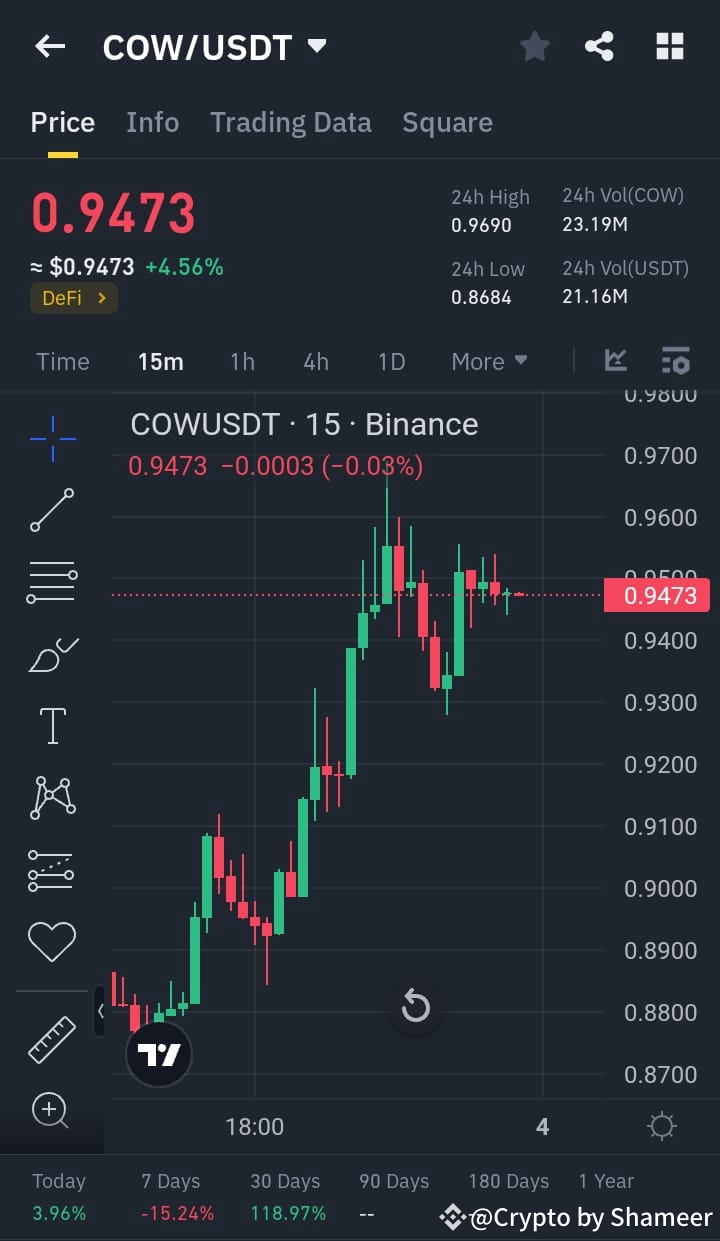
Task: Switch chart theme with the sun icon
Action: [661, 1126]
